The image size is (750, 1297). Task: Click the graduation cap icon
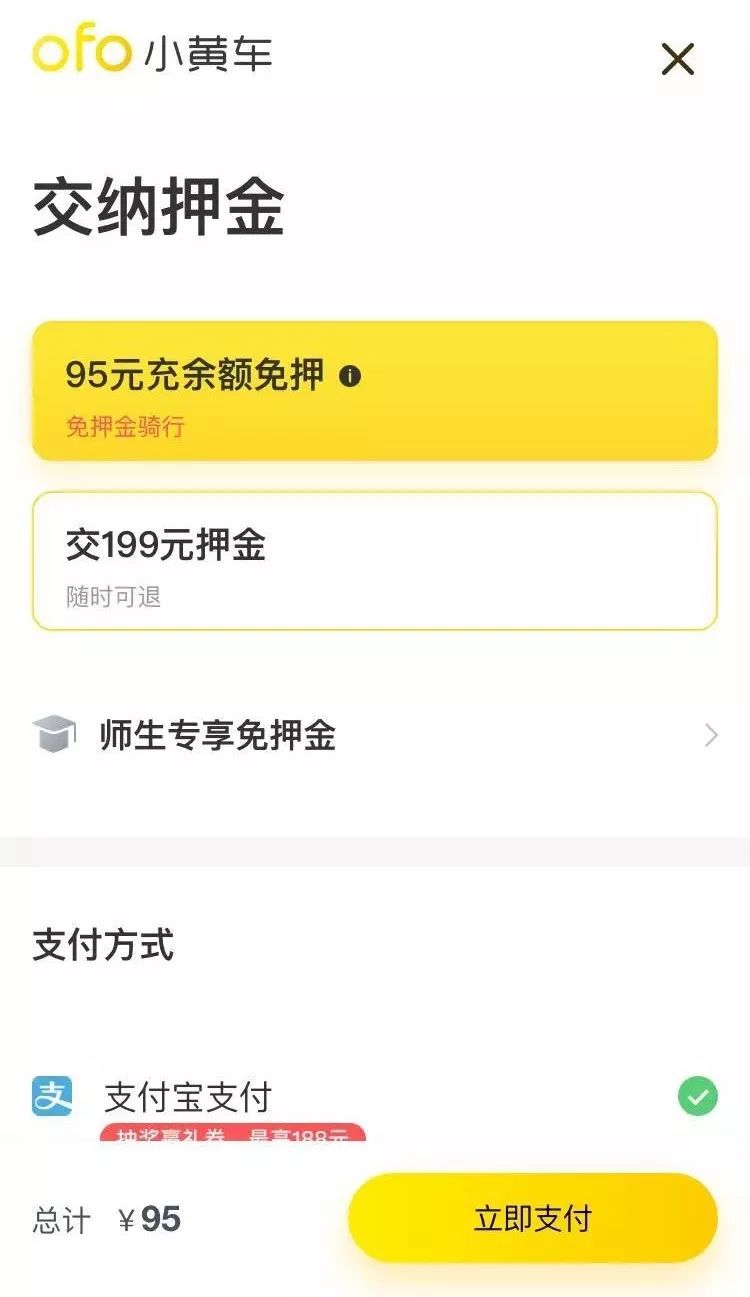[58, 735]
